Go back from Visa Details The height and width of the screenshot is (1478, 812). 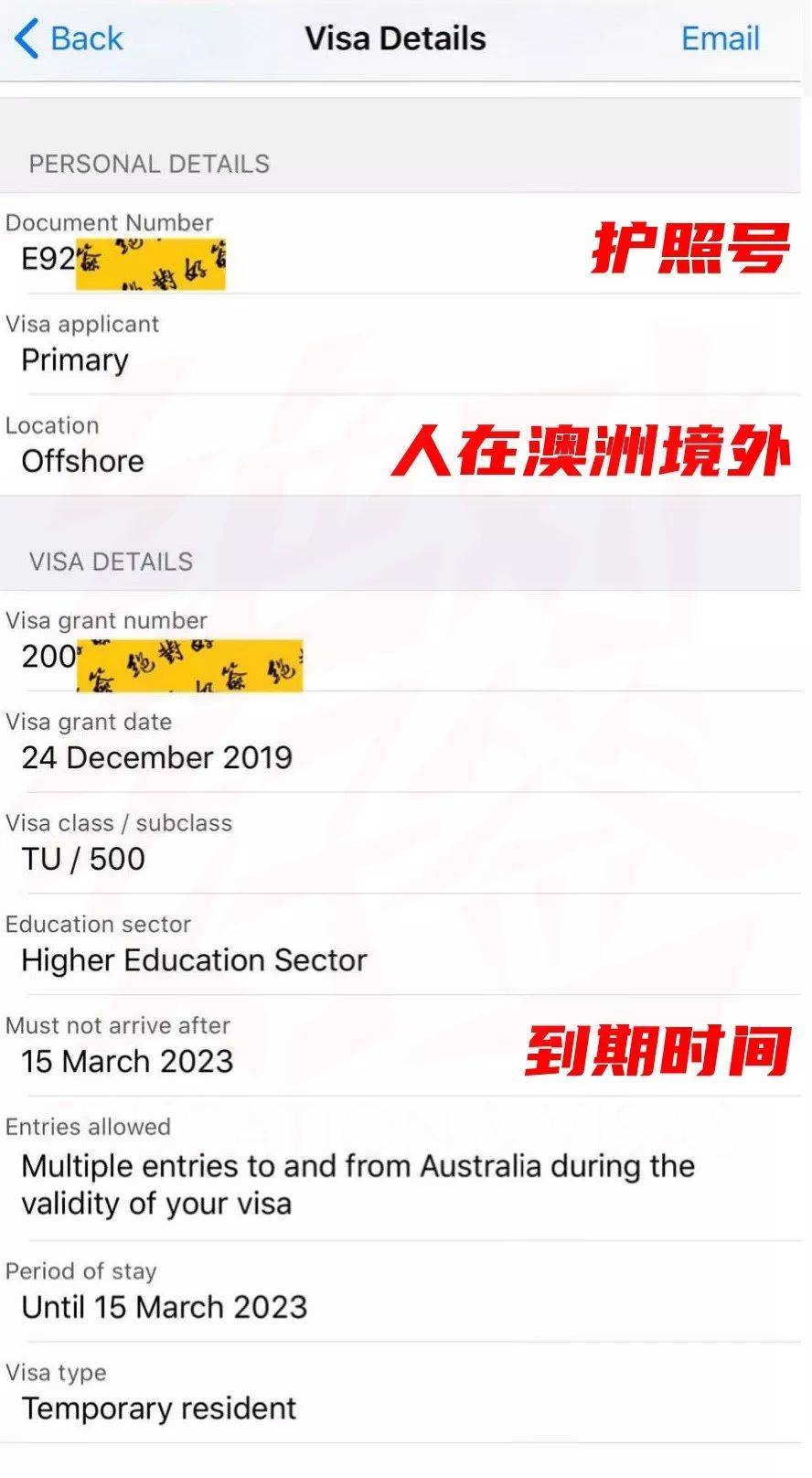click(69, 39)
